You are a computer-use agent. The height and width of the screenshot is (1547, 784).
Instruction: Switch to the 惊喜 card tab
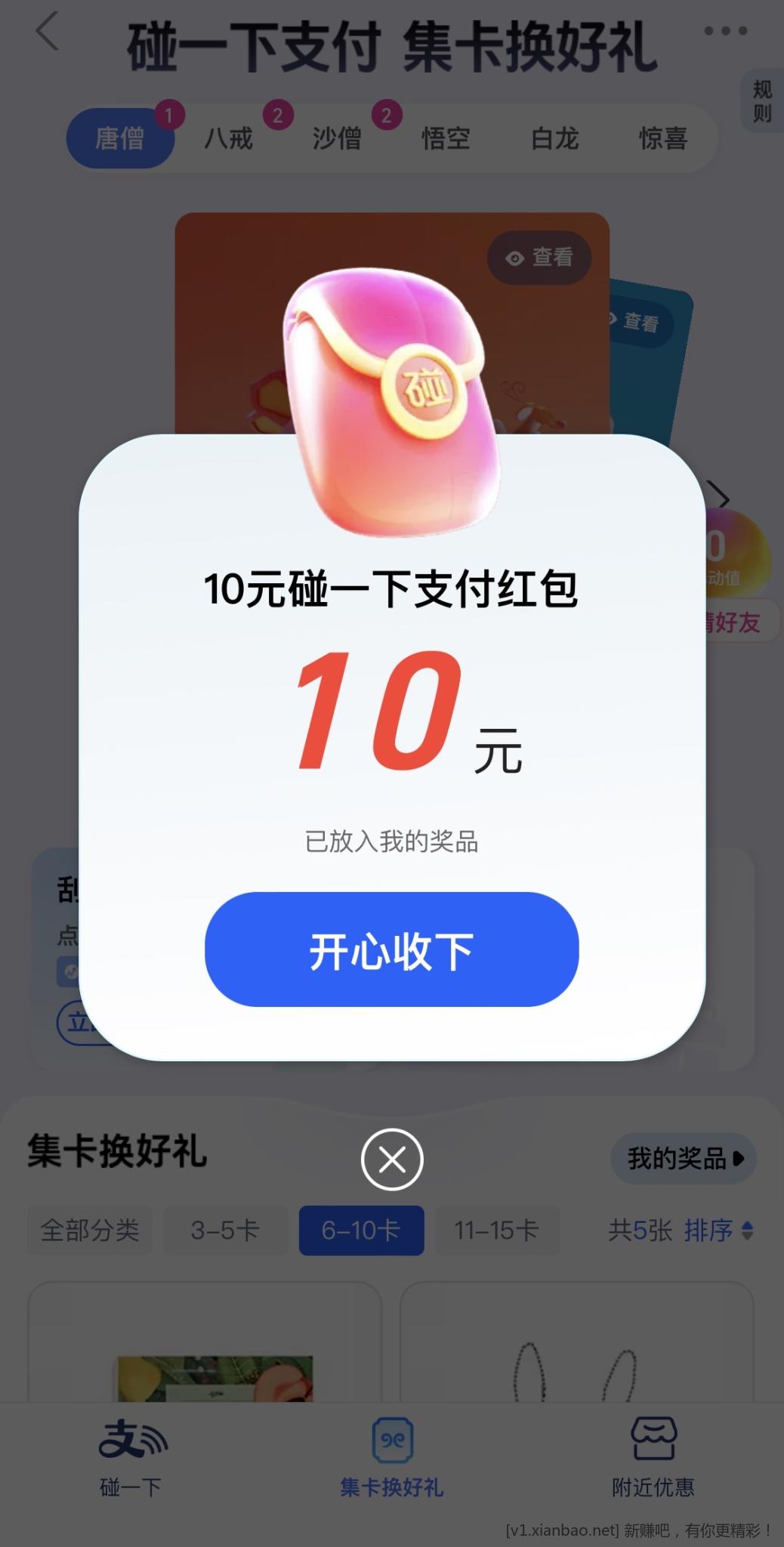pyautogui.click(x=663, y=138)
